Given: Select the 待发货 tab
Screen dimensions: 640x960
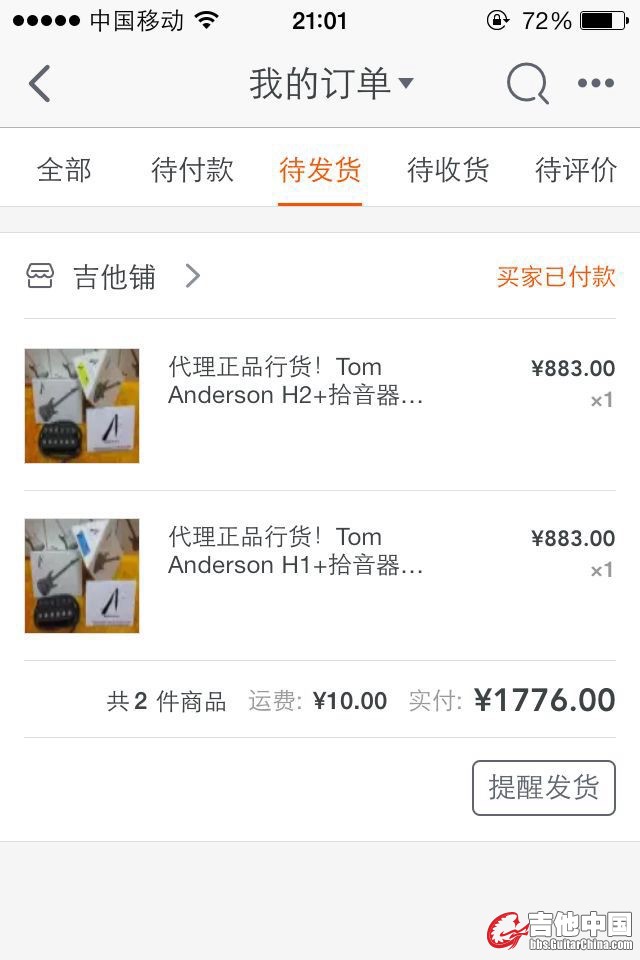Looking at the screenshot, I should [320, 170].
